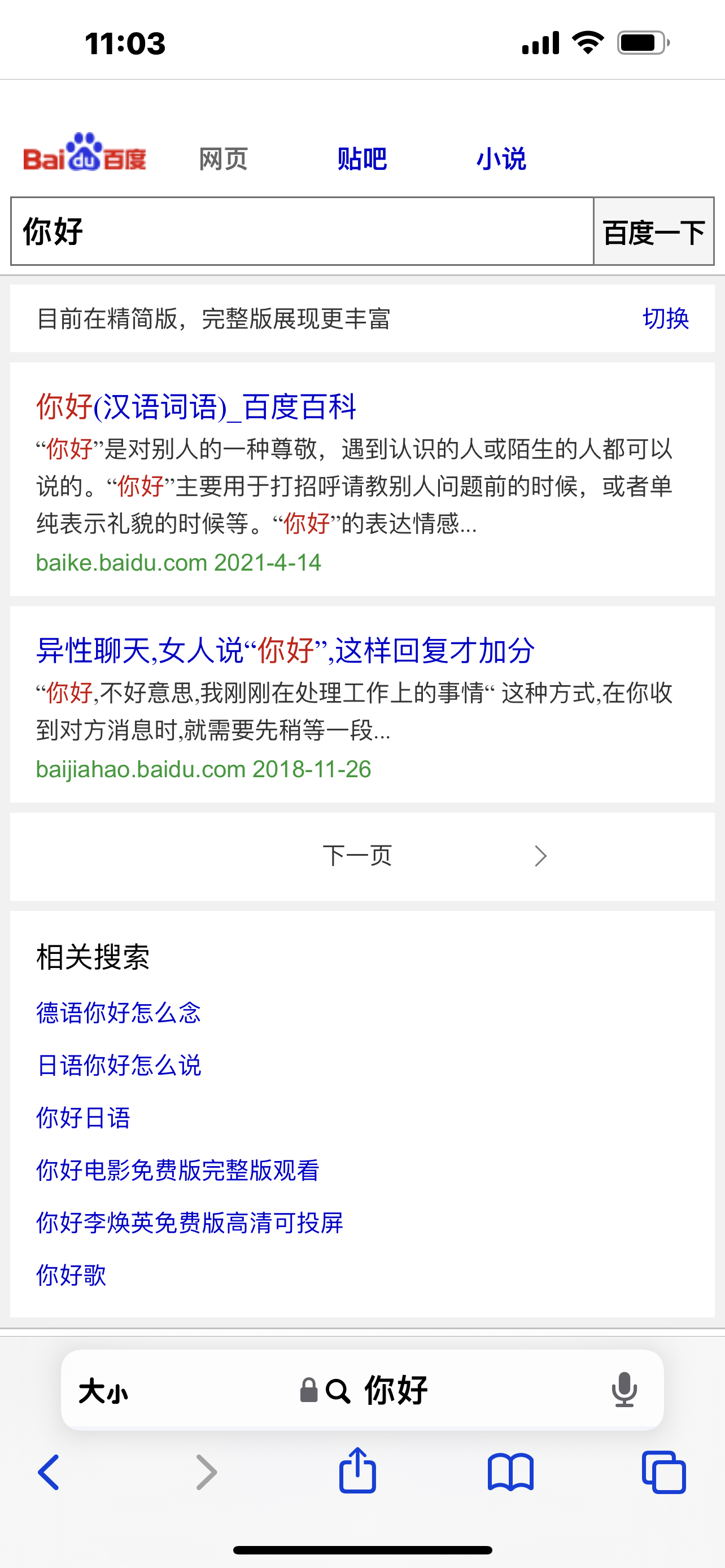The width and height of the screenshot is (725, 1568).
Task: Search related term 日语你好怎么说
Action: 119,1065
